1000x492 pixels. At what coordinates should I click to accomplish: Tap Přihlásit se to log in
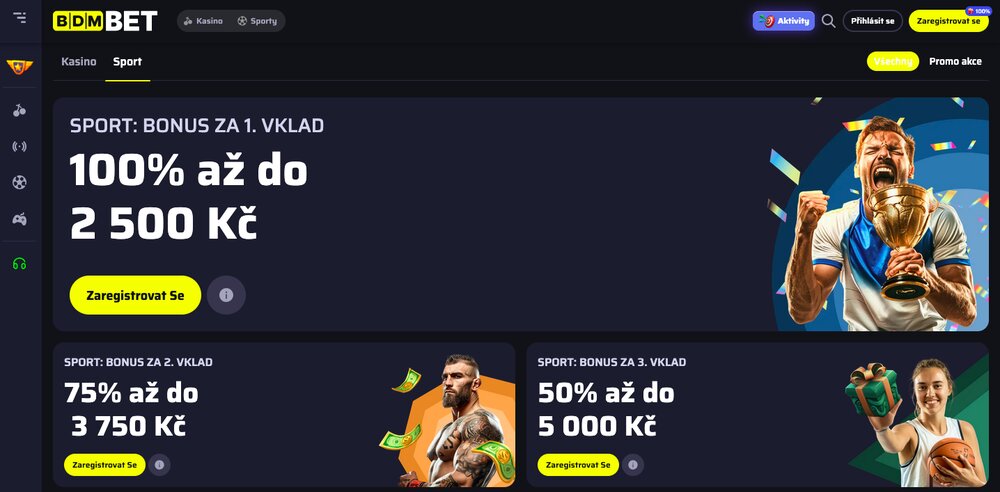[x=872, y=21]
